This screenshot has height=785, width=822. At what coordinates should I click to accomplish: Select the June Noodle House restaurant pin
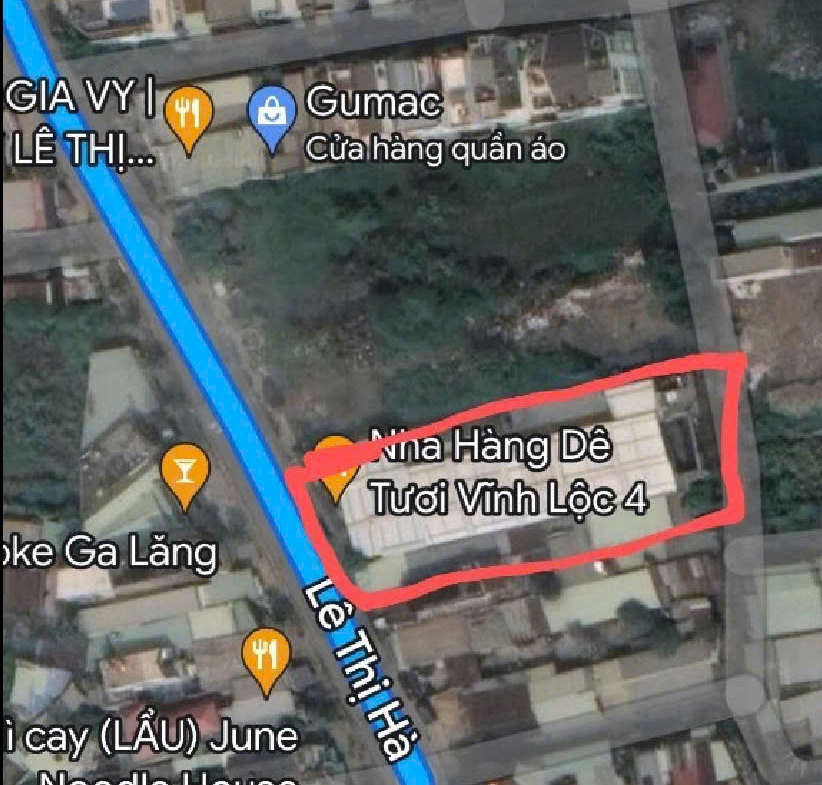265,658
